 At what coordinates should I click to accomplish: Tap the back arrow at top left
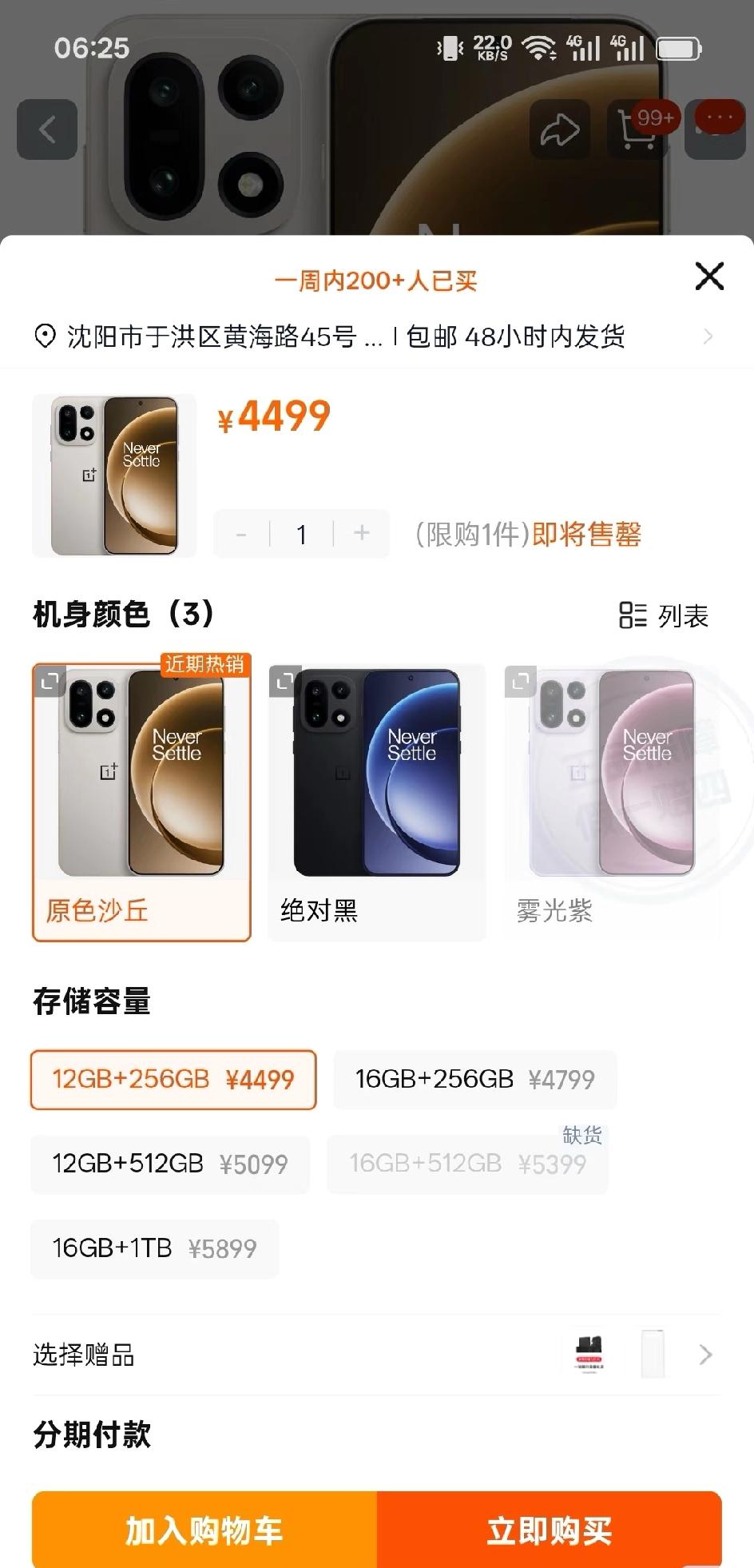tap(47, 130)
